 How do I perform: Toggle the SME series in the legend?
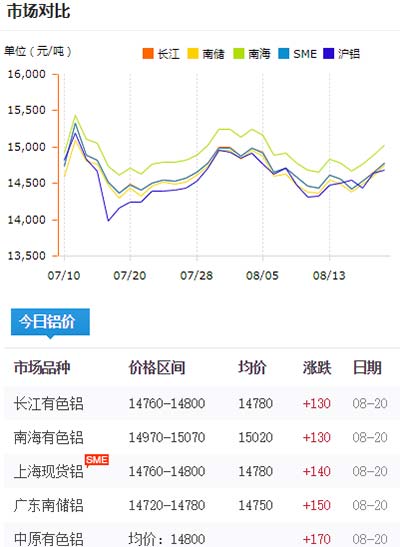(x=297, y=53)
